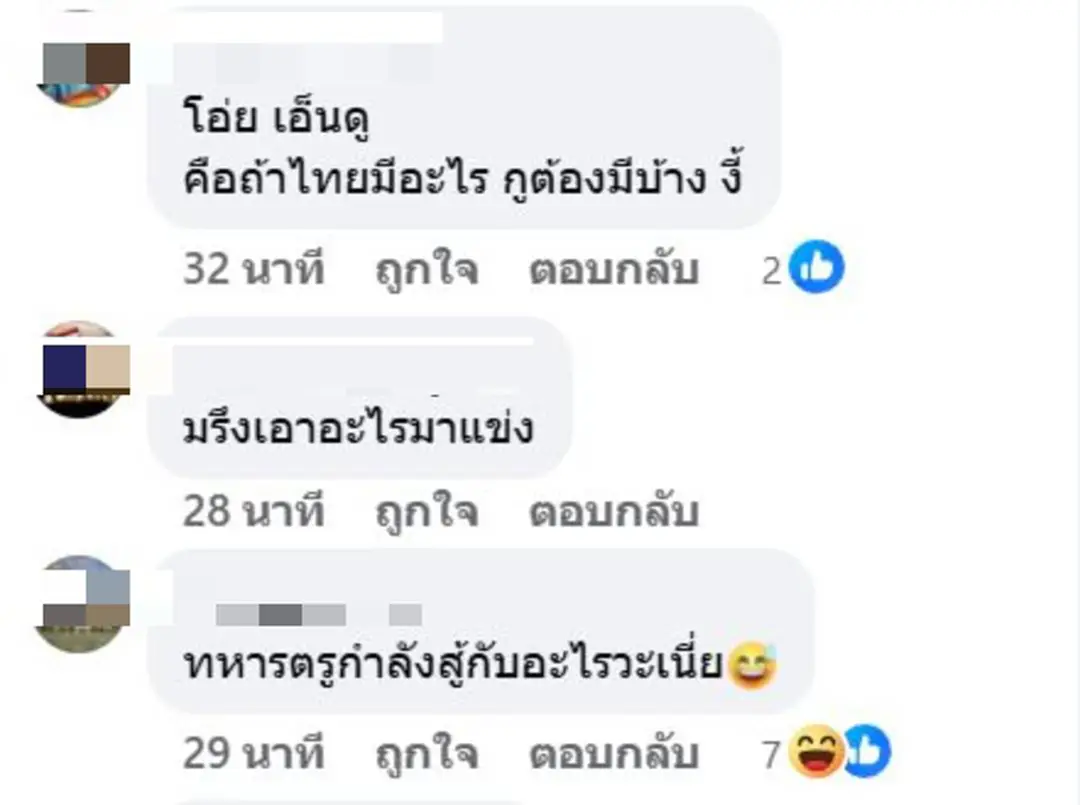
Task: Open profile picture of the ทหารตรู commenter
Action: coord(83,604)
